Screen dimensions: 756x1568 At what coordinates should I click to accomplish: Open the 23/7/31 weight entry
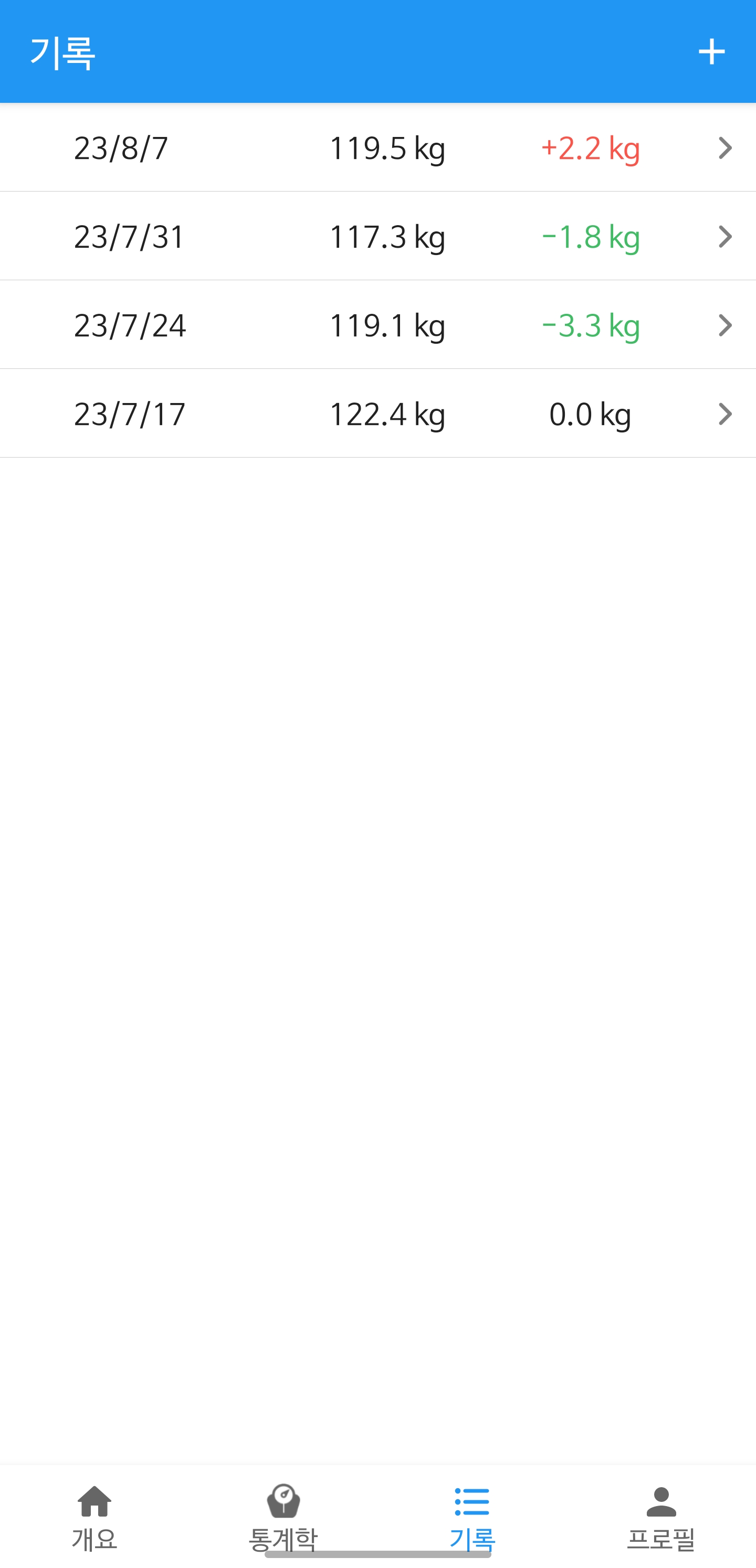pyautogui.click(x=377, y=236)
